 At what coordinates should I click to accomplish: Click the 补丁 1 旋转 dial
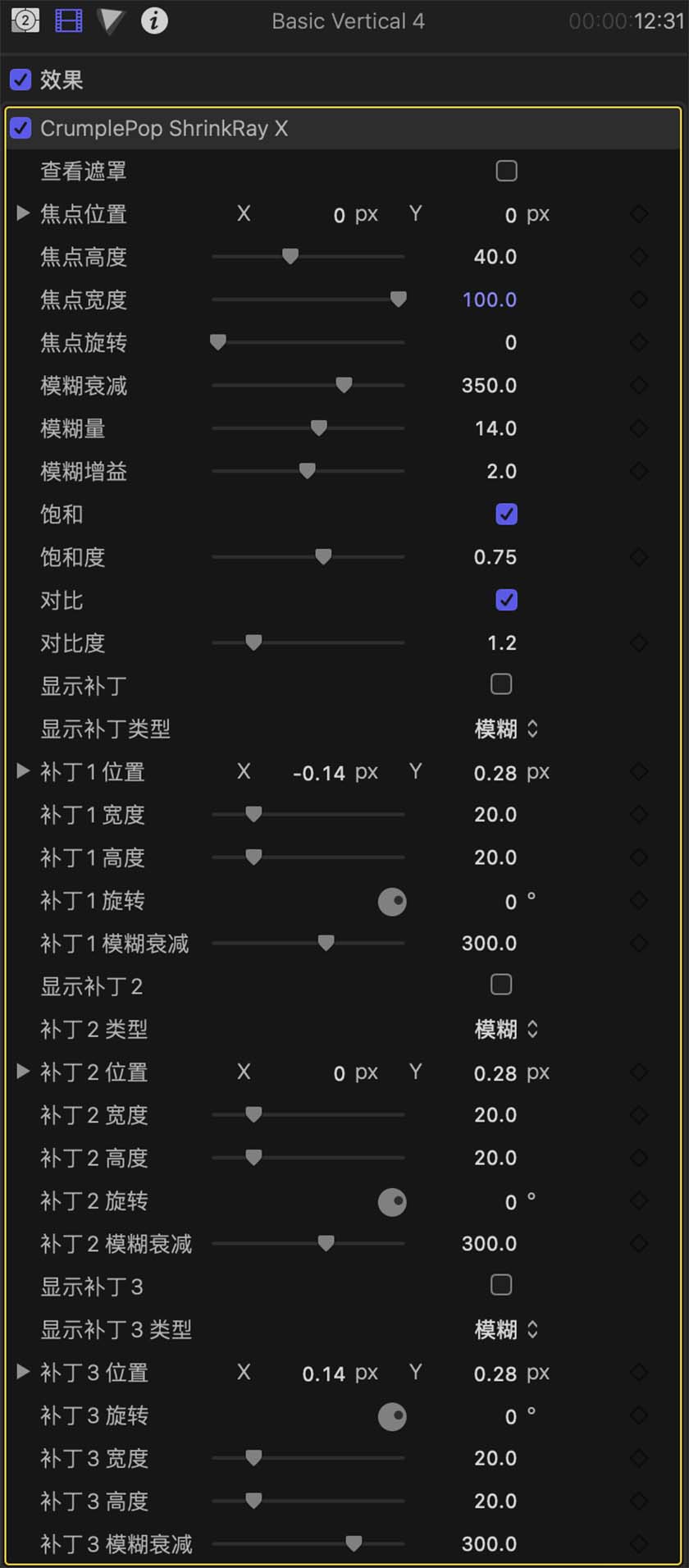click(392, 902)
